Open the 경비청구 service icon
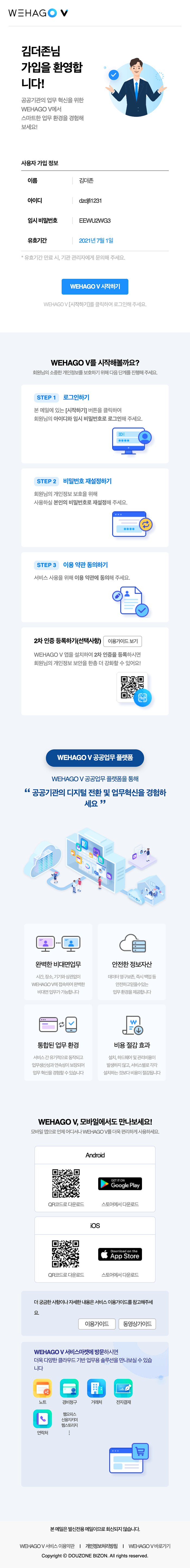The width and height of the screenshot is (190, 1568). tap(69, 1389)
